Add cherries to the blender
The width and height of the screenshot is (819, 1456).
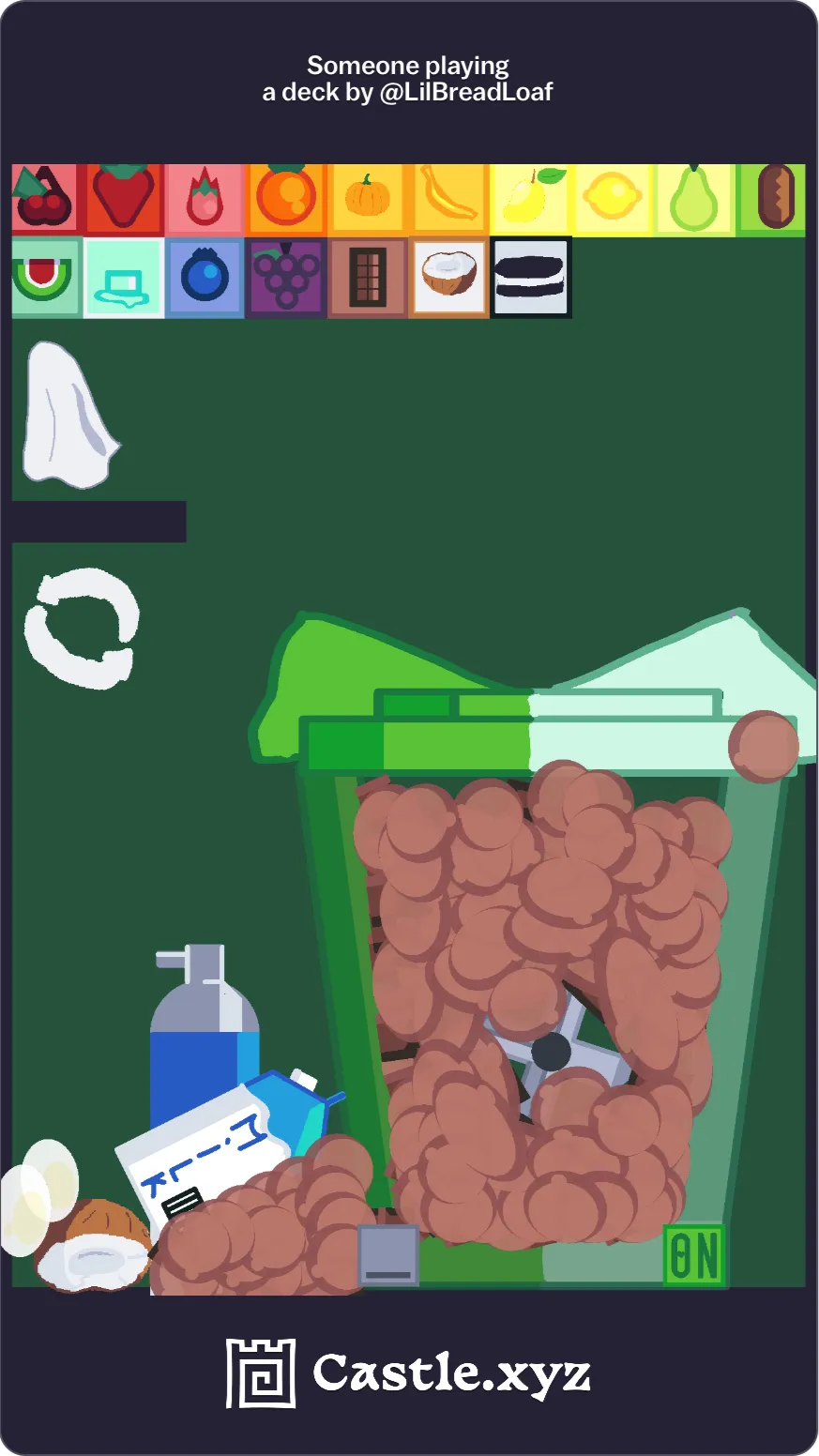click(x=43, y=197)
